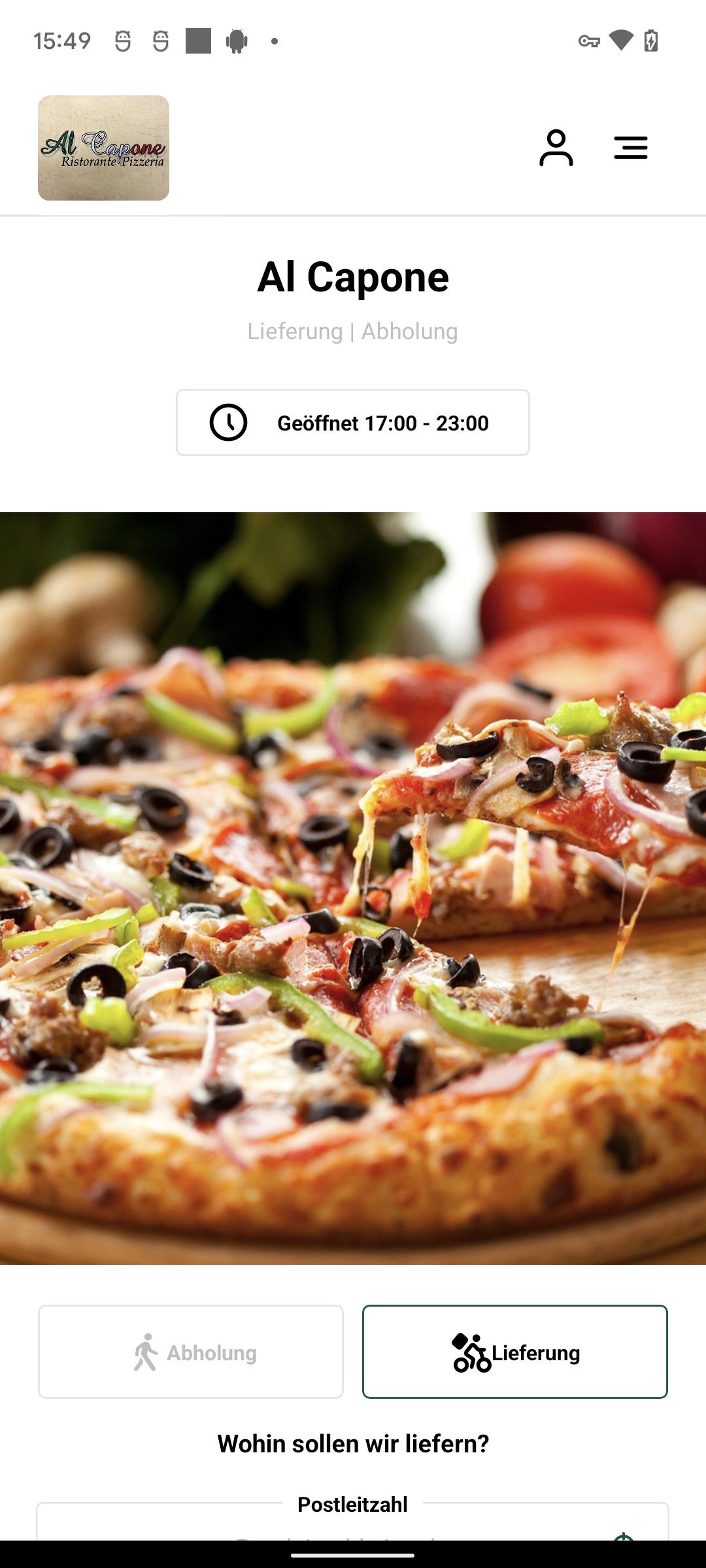Open the hamburger menu

[631, 148]
